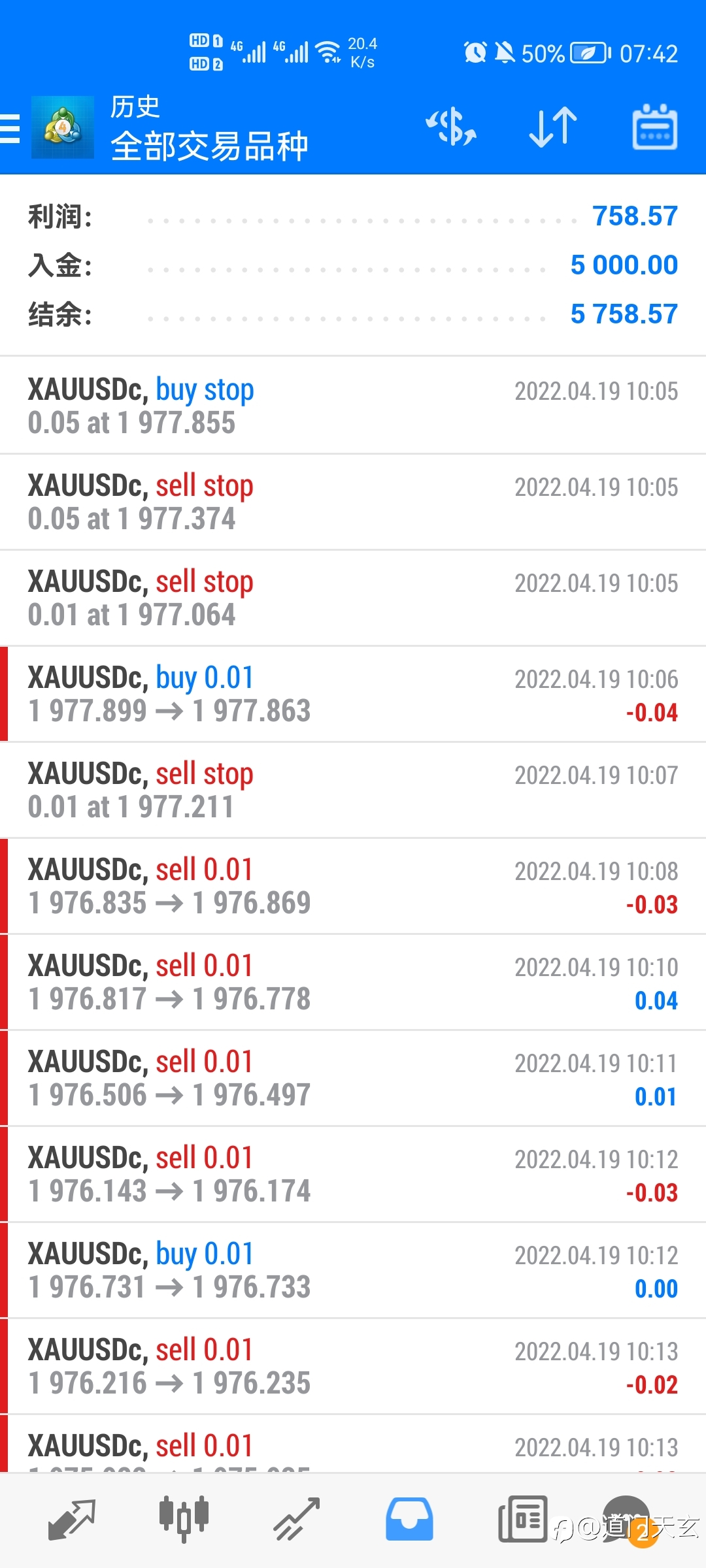Screen dimensions: 706x1568
Task: Open sell trade opened at 1 976.835
Action: pyautogui.click(x=353, y=886)
